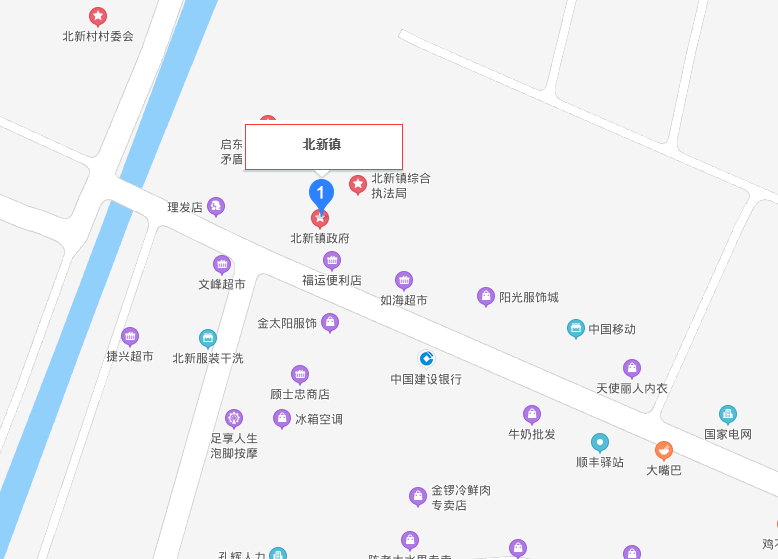Select the 国家电网 marker
This screenshot has width=778, height=559.
tap(728, 415)
